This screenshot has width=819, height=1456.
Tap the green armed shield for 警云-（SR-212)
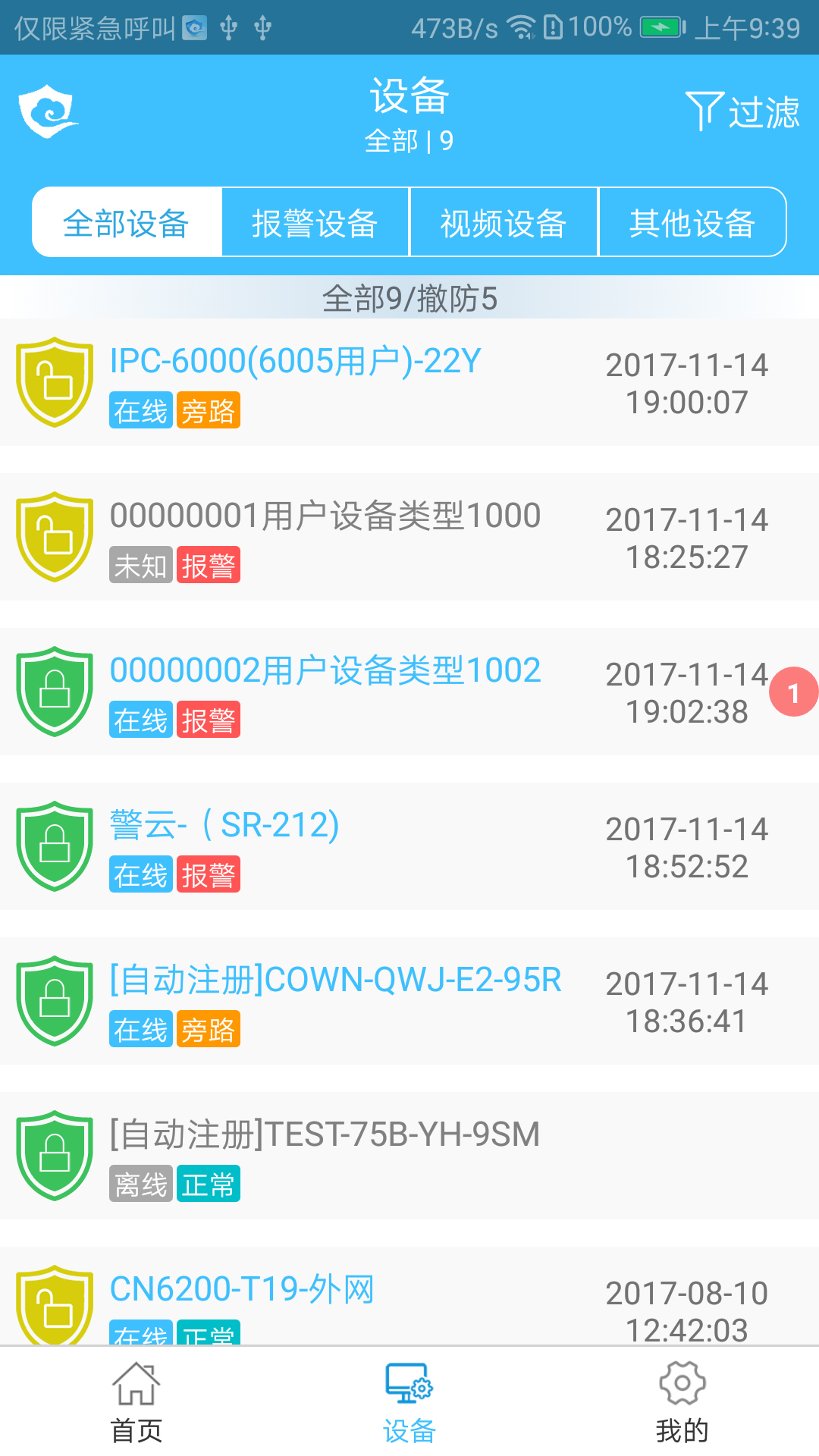pyautogui.click(x=54, y=848)
